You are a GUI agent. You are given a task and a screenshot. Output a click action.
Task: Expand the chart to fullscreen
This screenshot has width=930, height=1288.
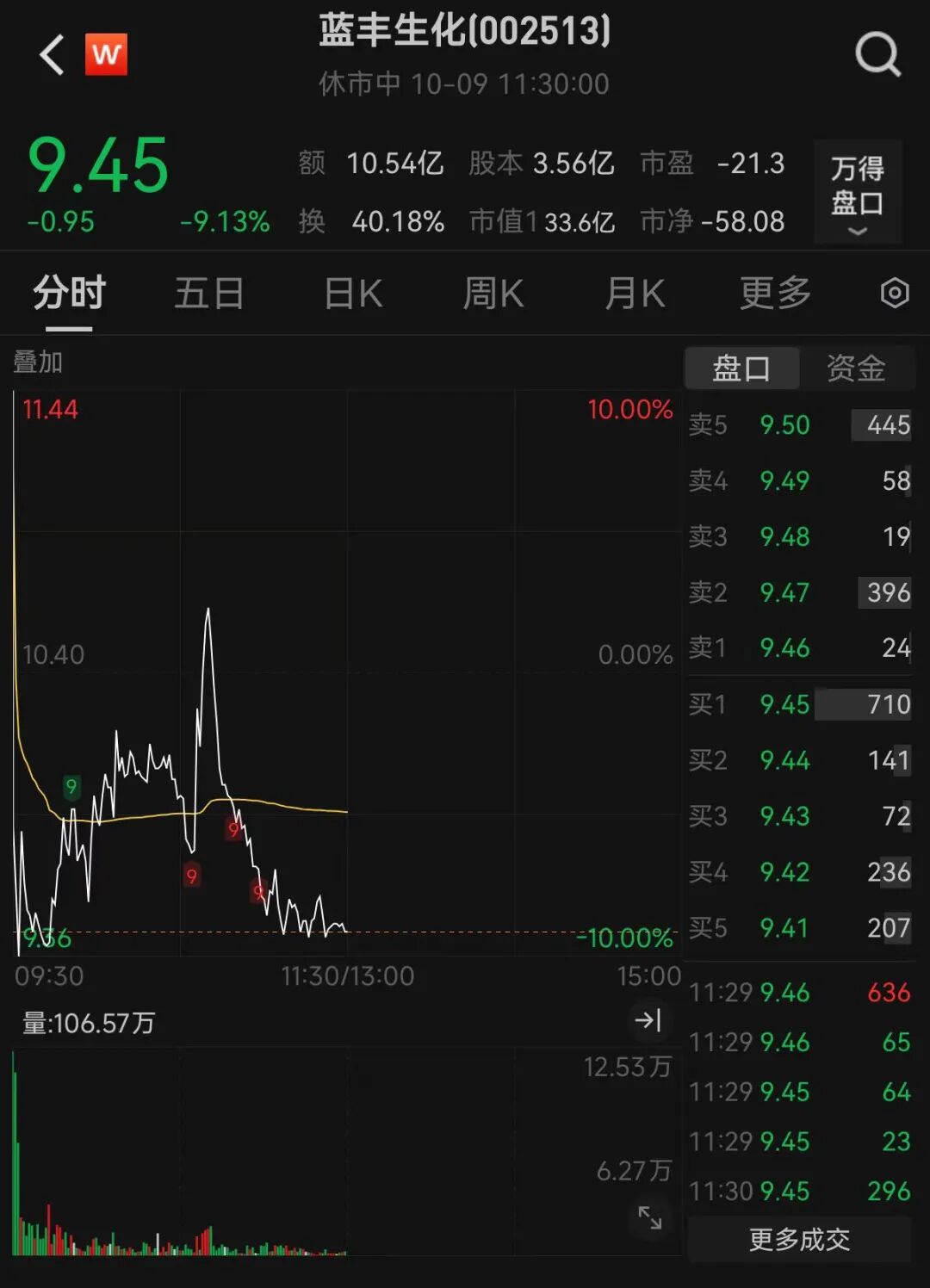tap(650, 1217)
